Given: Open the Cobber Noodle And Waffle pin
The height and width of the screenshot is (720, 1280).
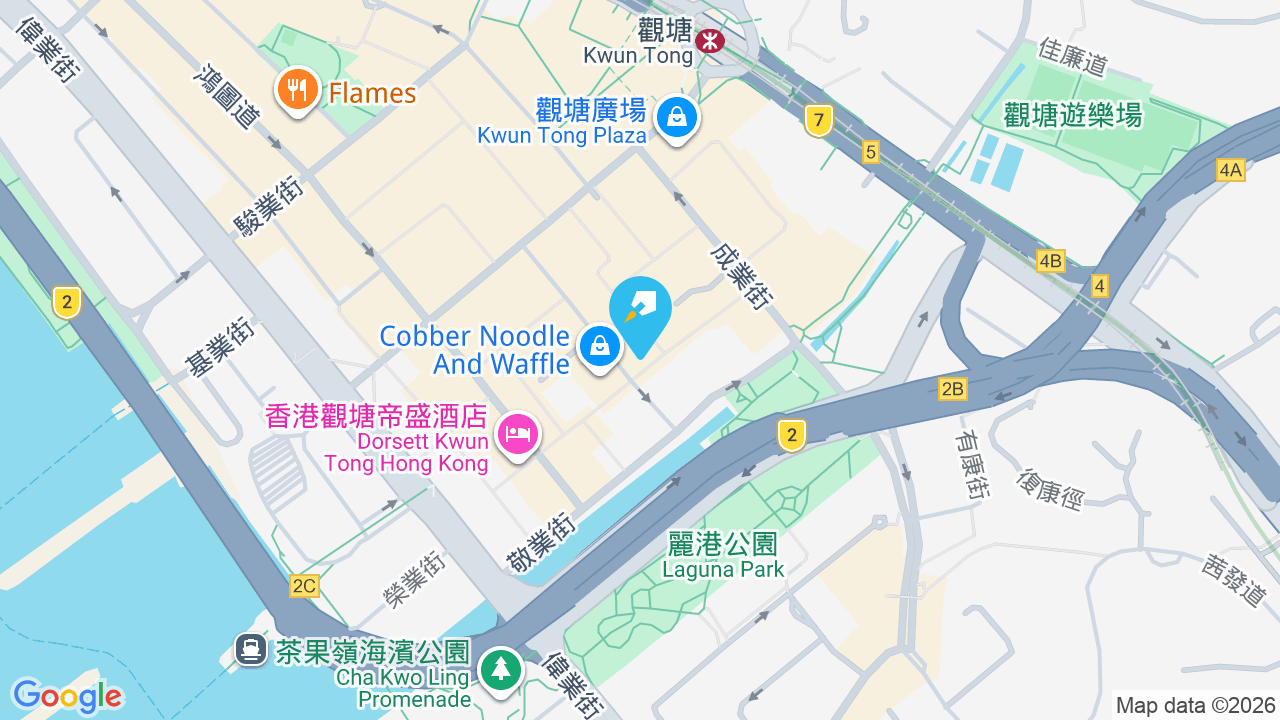Looking at the screenshot, I should pyautogui.click(x=600, y=348).
